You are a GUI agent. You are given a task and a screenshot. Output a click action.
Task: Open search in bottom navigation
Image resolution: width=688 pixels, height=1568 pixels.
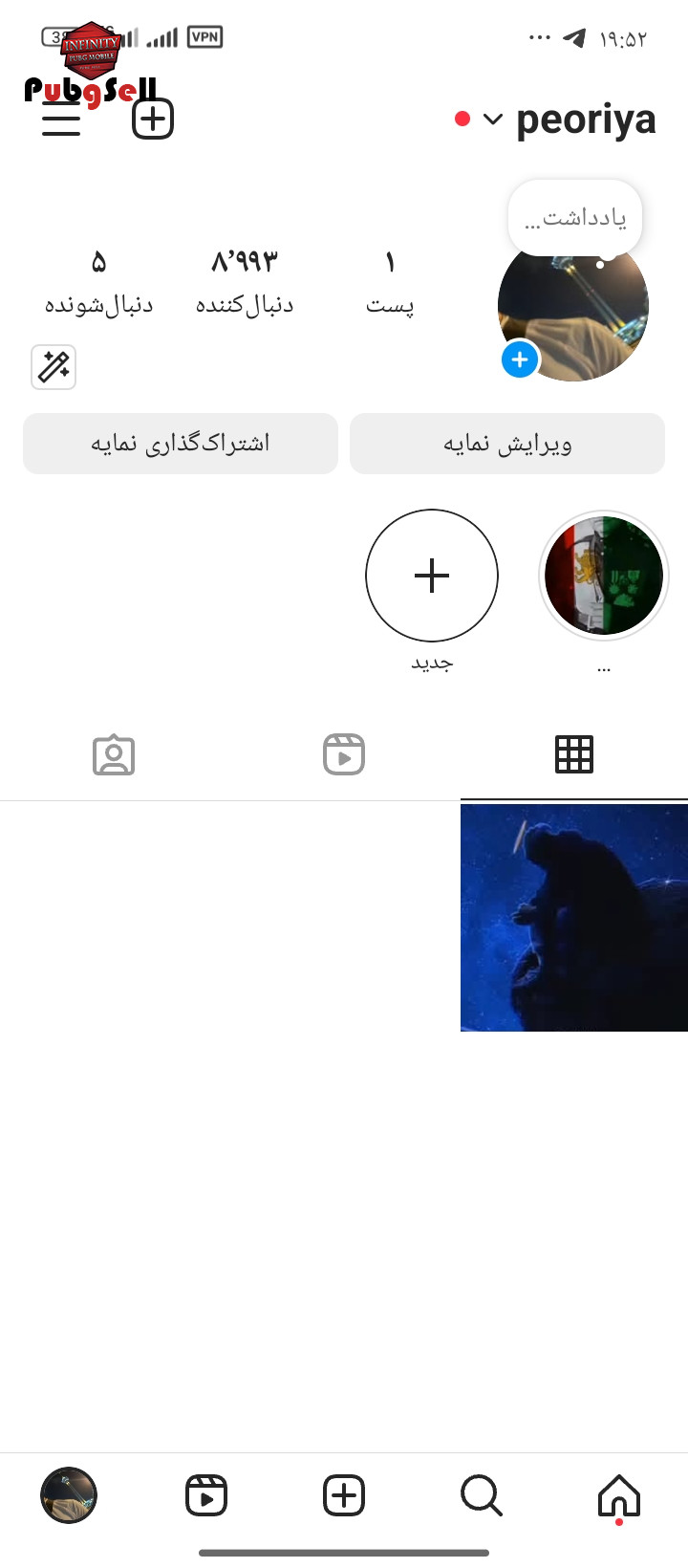[482, 1495]
